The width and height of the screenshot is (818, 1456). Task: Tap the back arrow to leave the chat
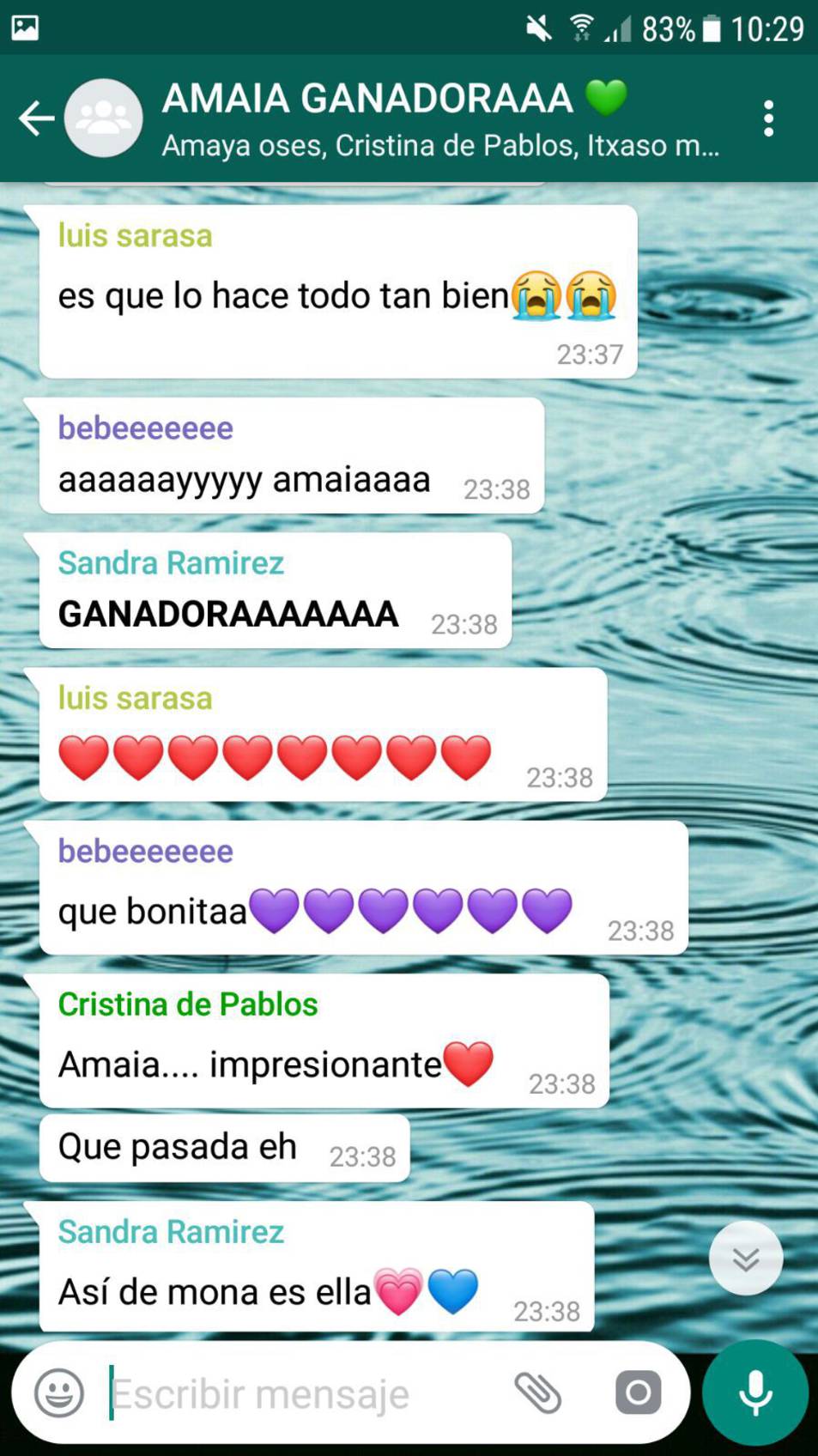34,118
